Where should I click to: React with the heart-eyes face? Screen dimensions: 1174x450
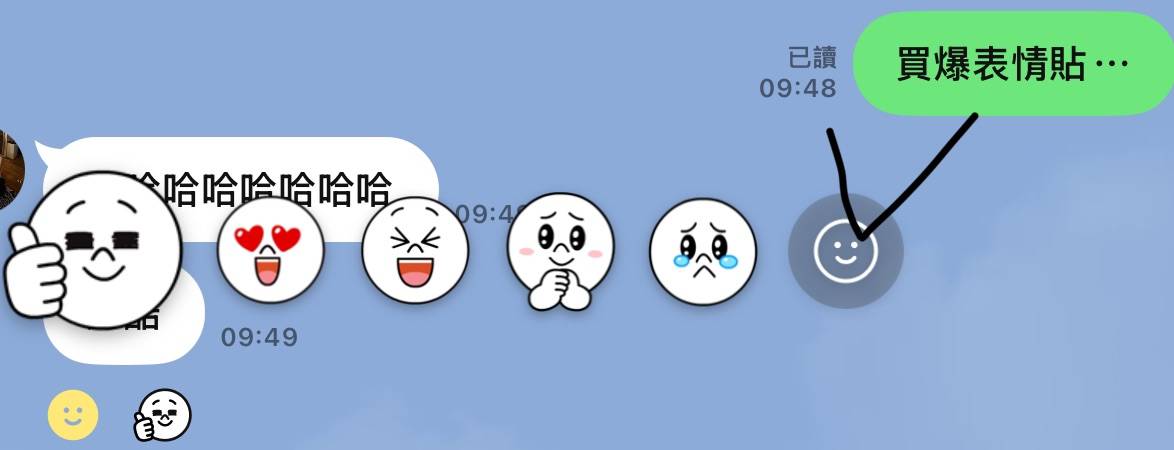click(270, 248)
